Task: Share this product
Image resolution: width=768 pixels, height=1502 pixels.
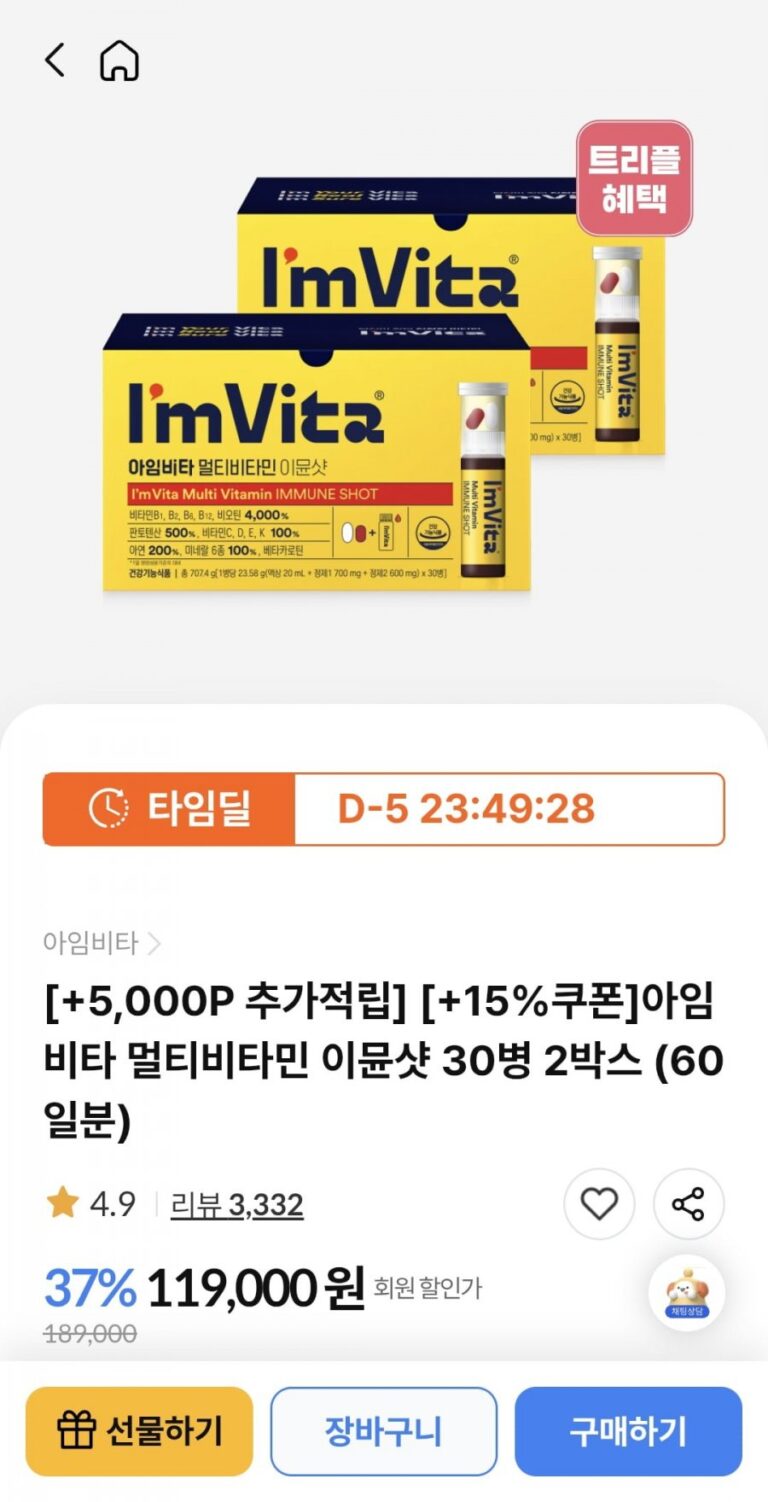Action: [x=688, y=1204]
